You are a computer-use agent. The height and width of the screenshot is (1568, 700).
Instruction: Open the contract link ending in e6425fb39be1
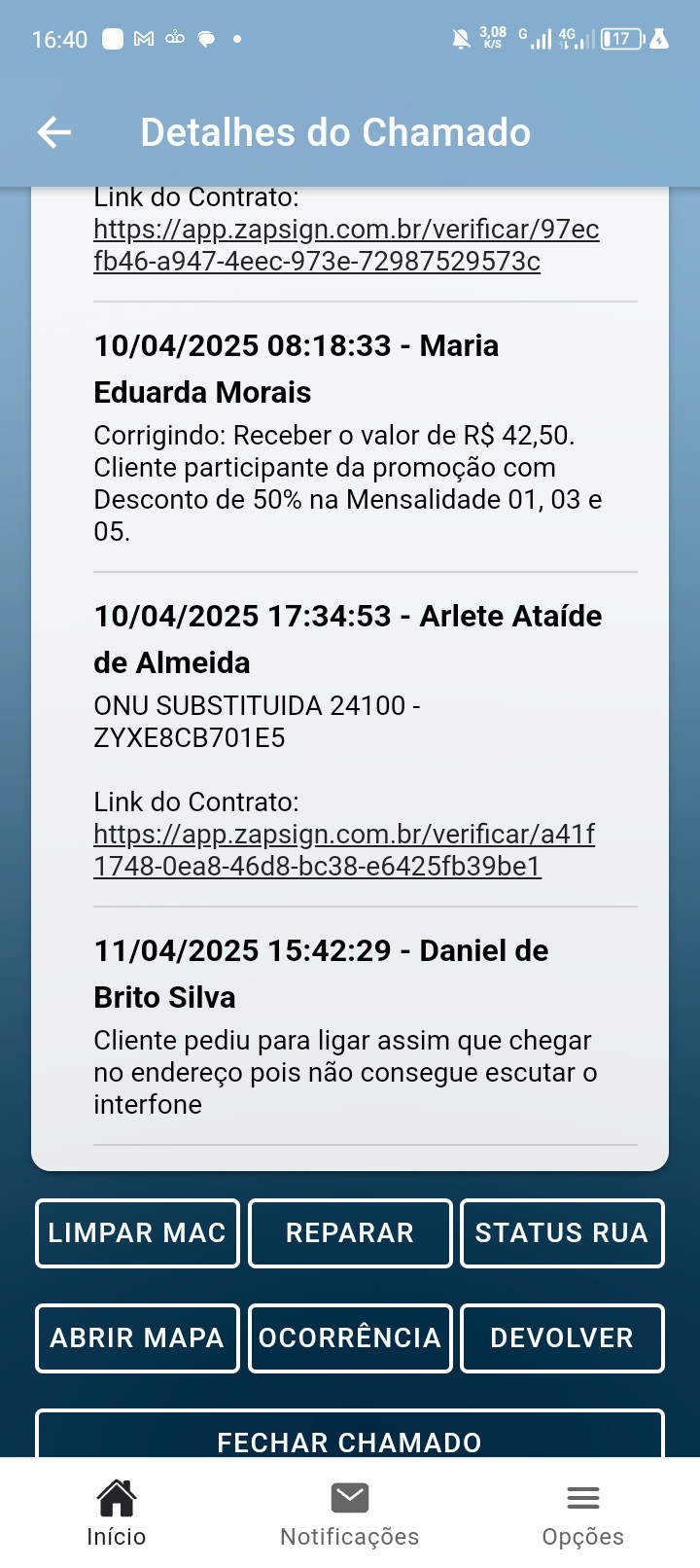click(x=343, y=850)
